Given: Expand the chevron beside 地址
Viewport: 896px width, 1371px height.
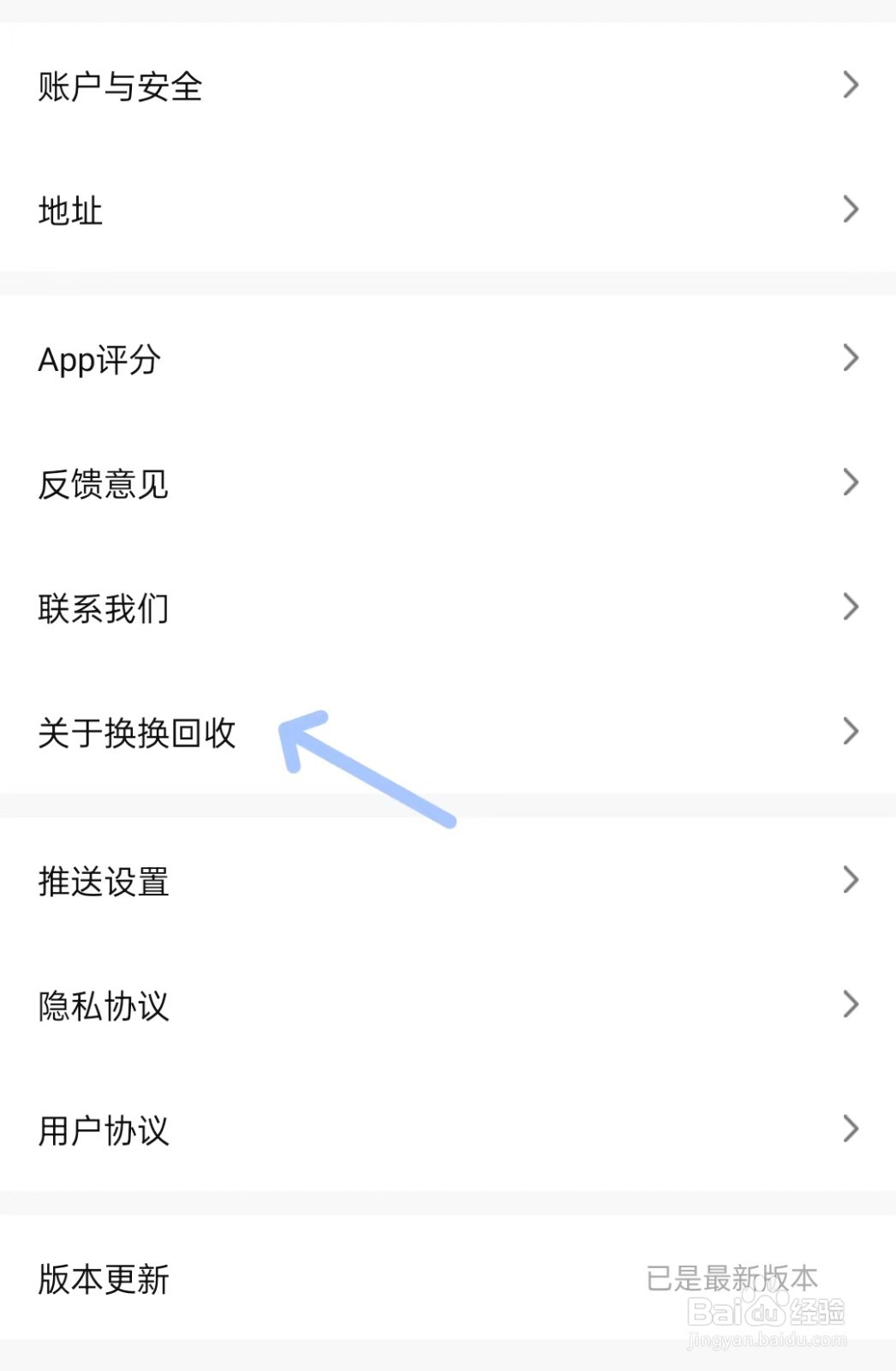Looking at the screenshot, I should (x=850, y=209).
